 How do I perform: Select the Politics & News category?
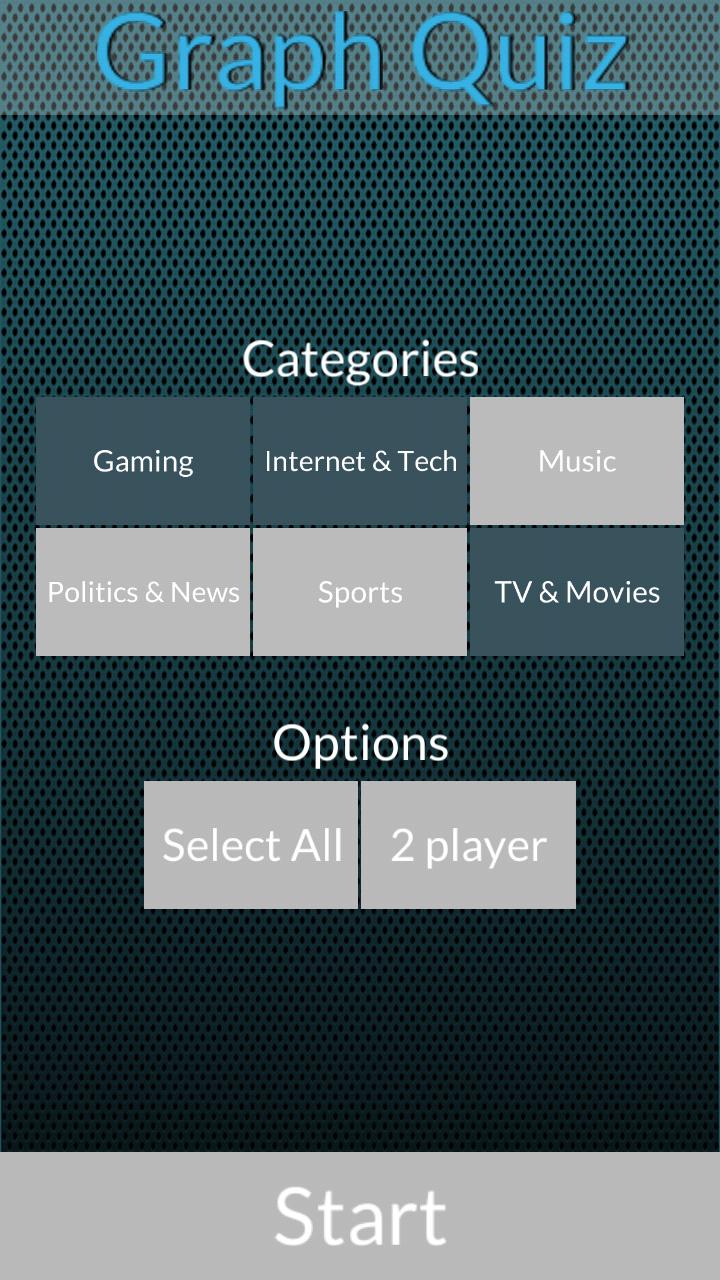[x=143, y=592]
